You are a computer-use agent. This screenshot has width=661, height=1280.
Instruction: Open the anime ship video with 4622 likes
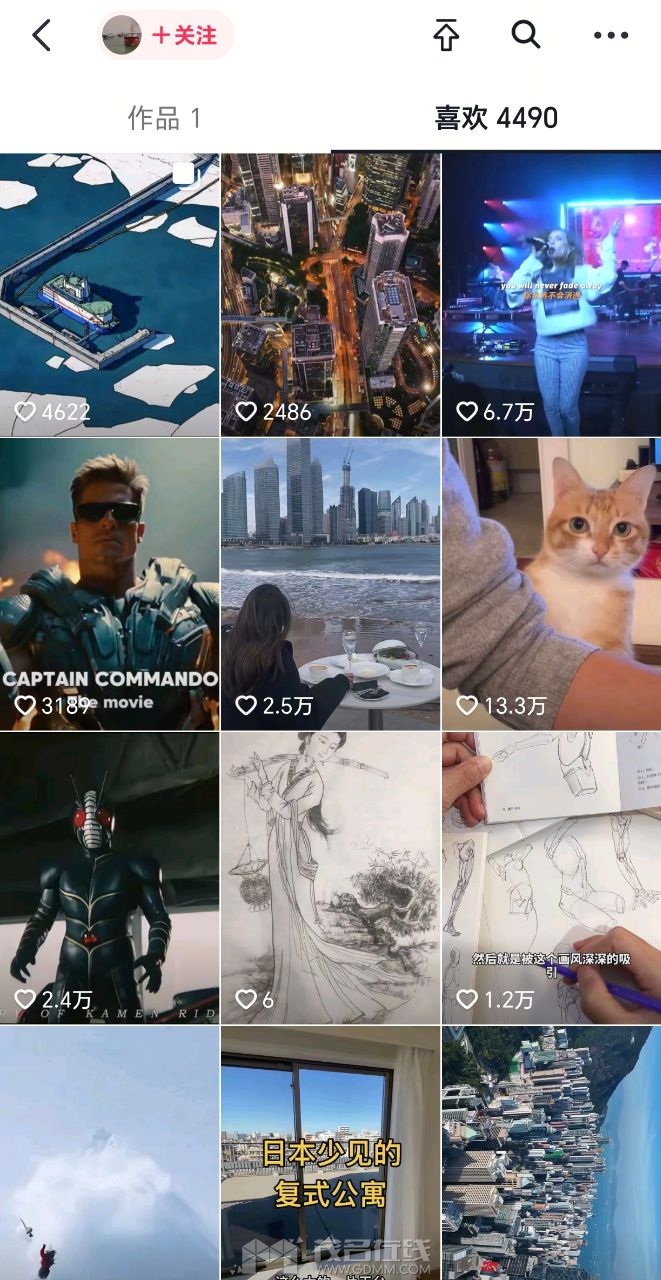pyautogui.click(x=109, y=295)
